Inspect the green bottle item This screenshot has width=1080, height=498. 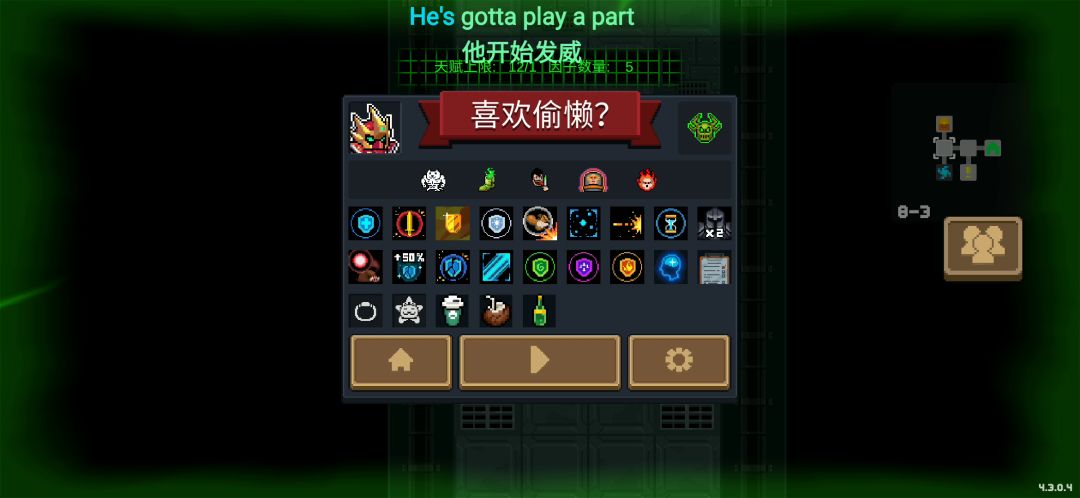tap(539, 311)
